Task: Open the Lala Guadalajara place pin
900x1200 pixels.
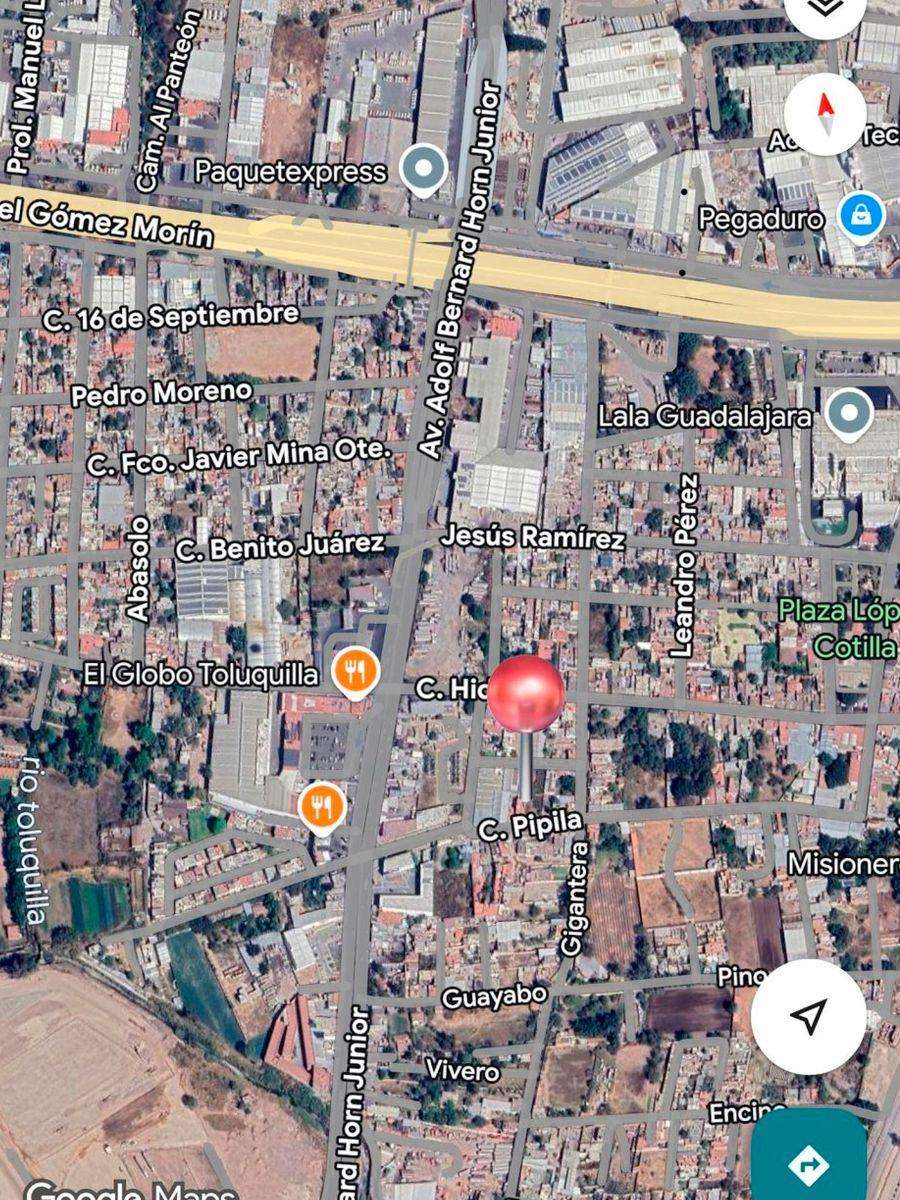Action: pyautogui.click(x=848, y=415)
